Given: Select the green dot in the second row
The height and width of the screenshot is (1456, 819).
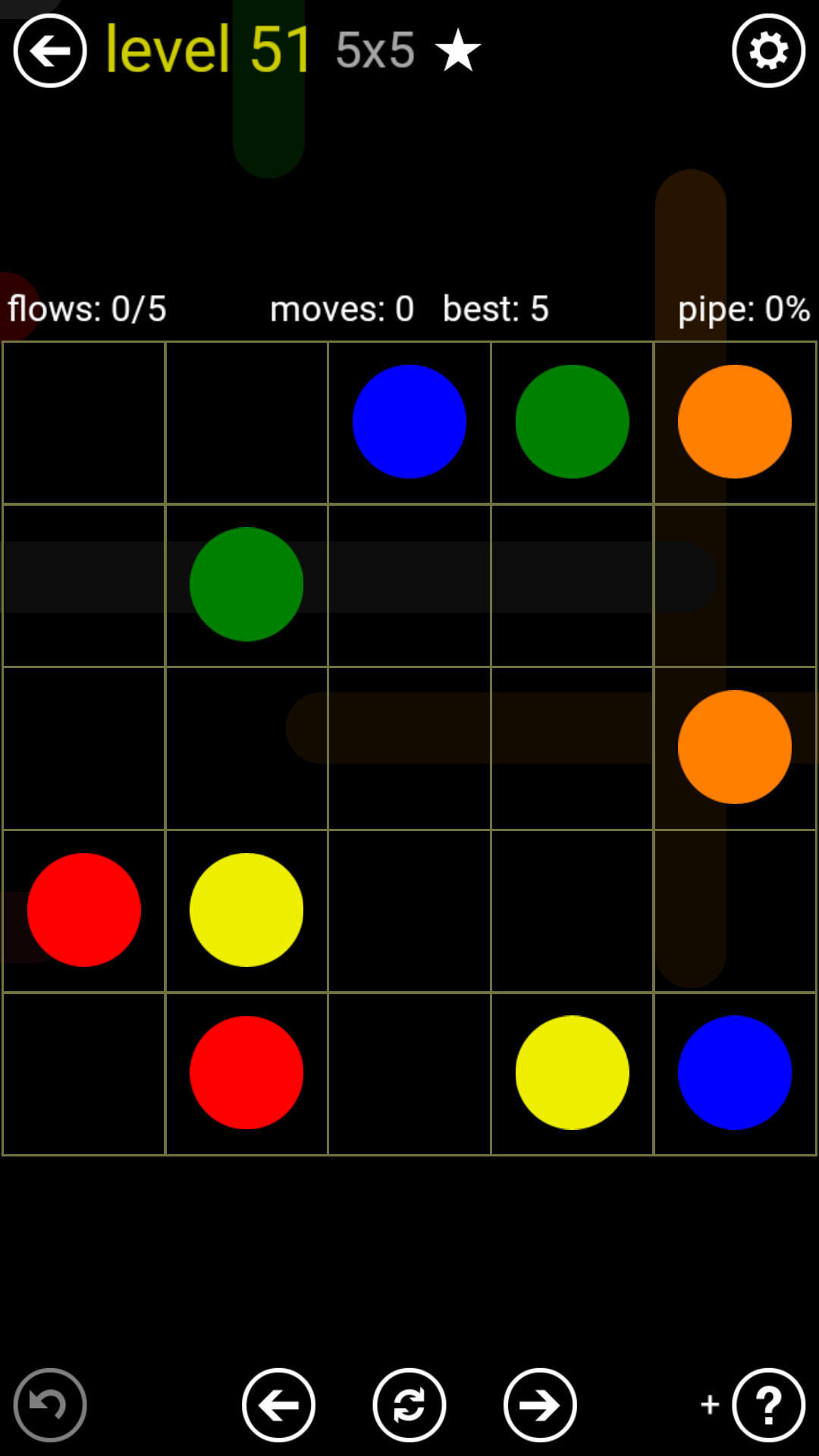Looking at the screenshot, I should [x=246, y=584].
